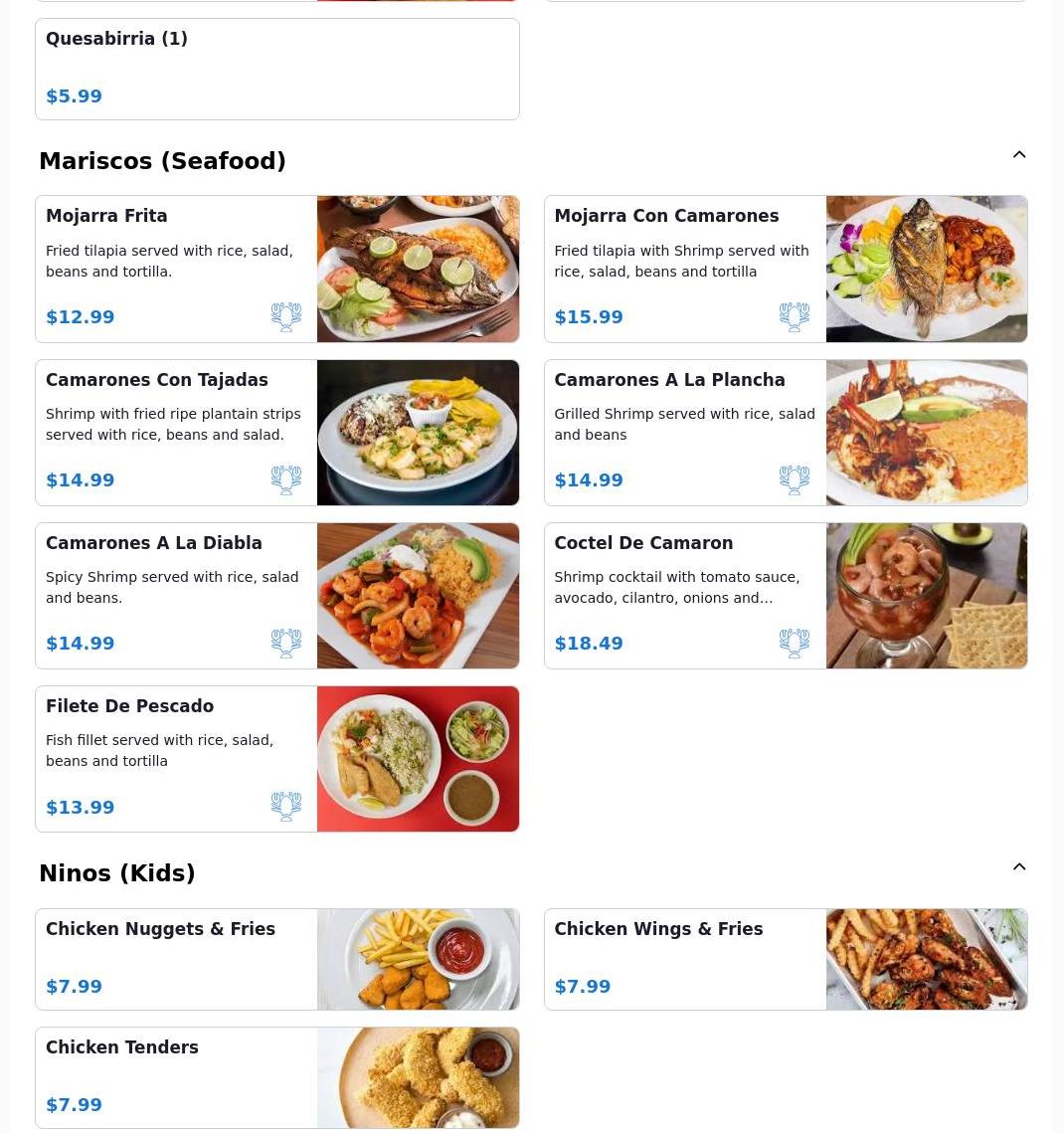1064x1133 pixels.
Task: Open the Chicken Wings & Fries card
Action: [x=785, y=959]
